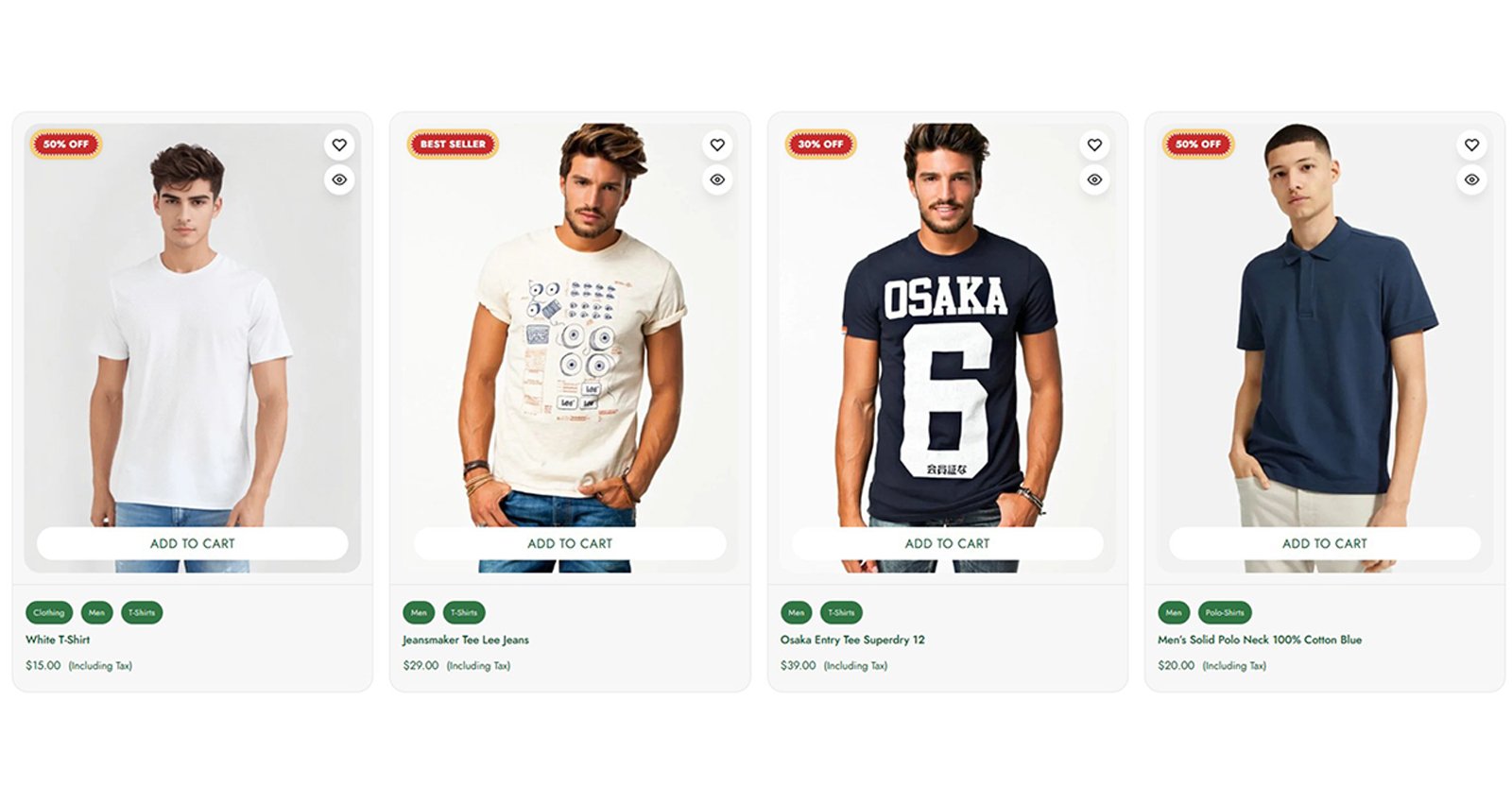Save Men's Solid Polo Neck to wishlist
The height and width of the screenshot is (803, 1512).
click(1471, 145)
